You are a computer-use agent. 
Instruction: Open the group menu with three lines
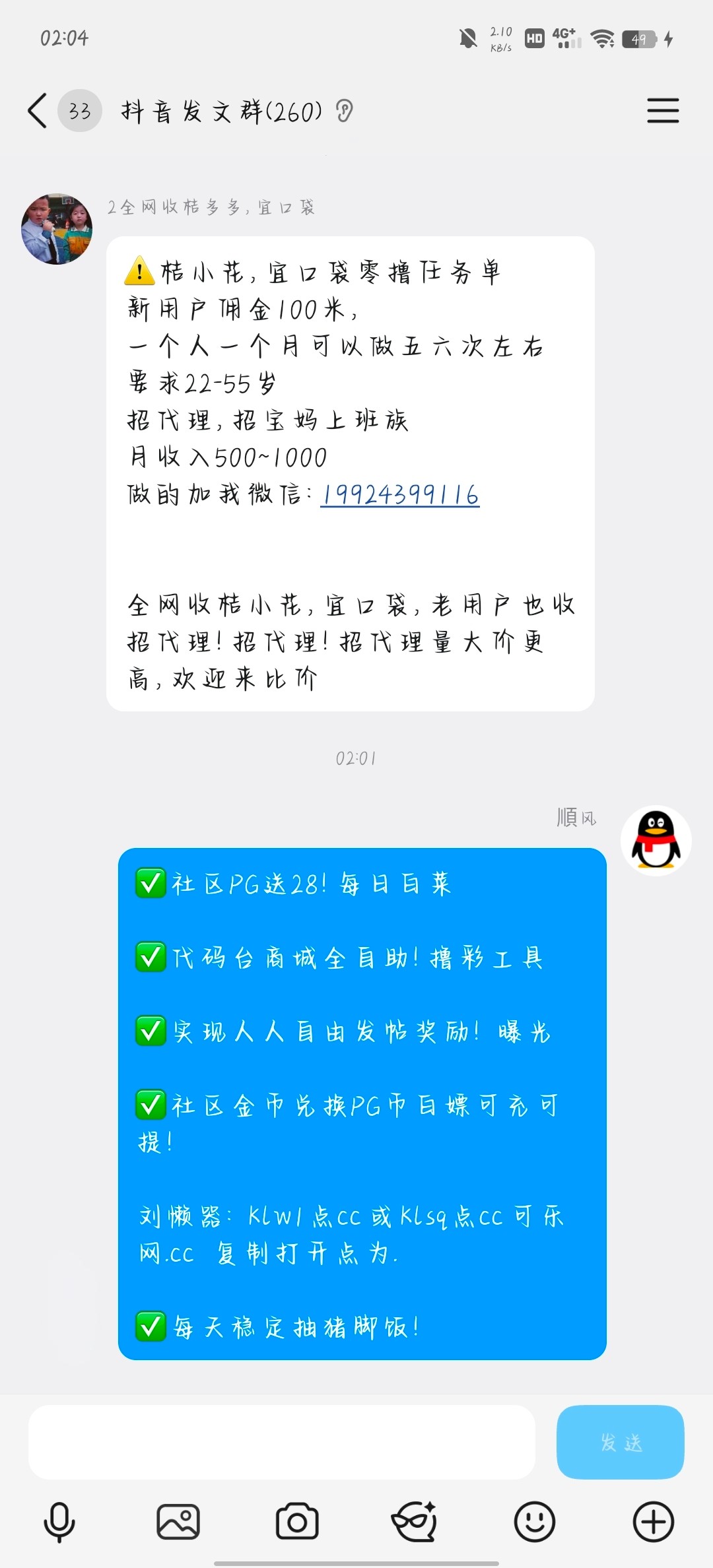pos(662,110)
